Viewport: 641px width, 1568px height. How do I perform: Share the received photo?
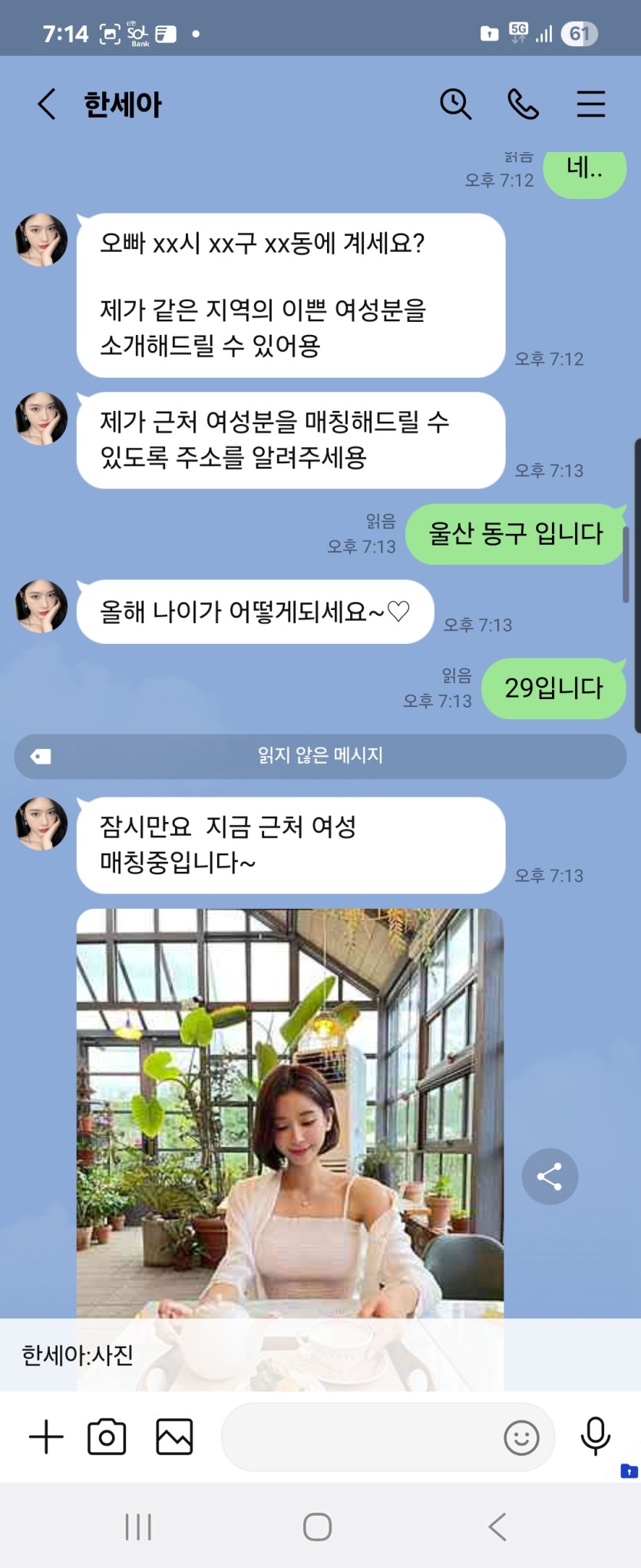tap(550, 1176)
